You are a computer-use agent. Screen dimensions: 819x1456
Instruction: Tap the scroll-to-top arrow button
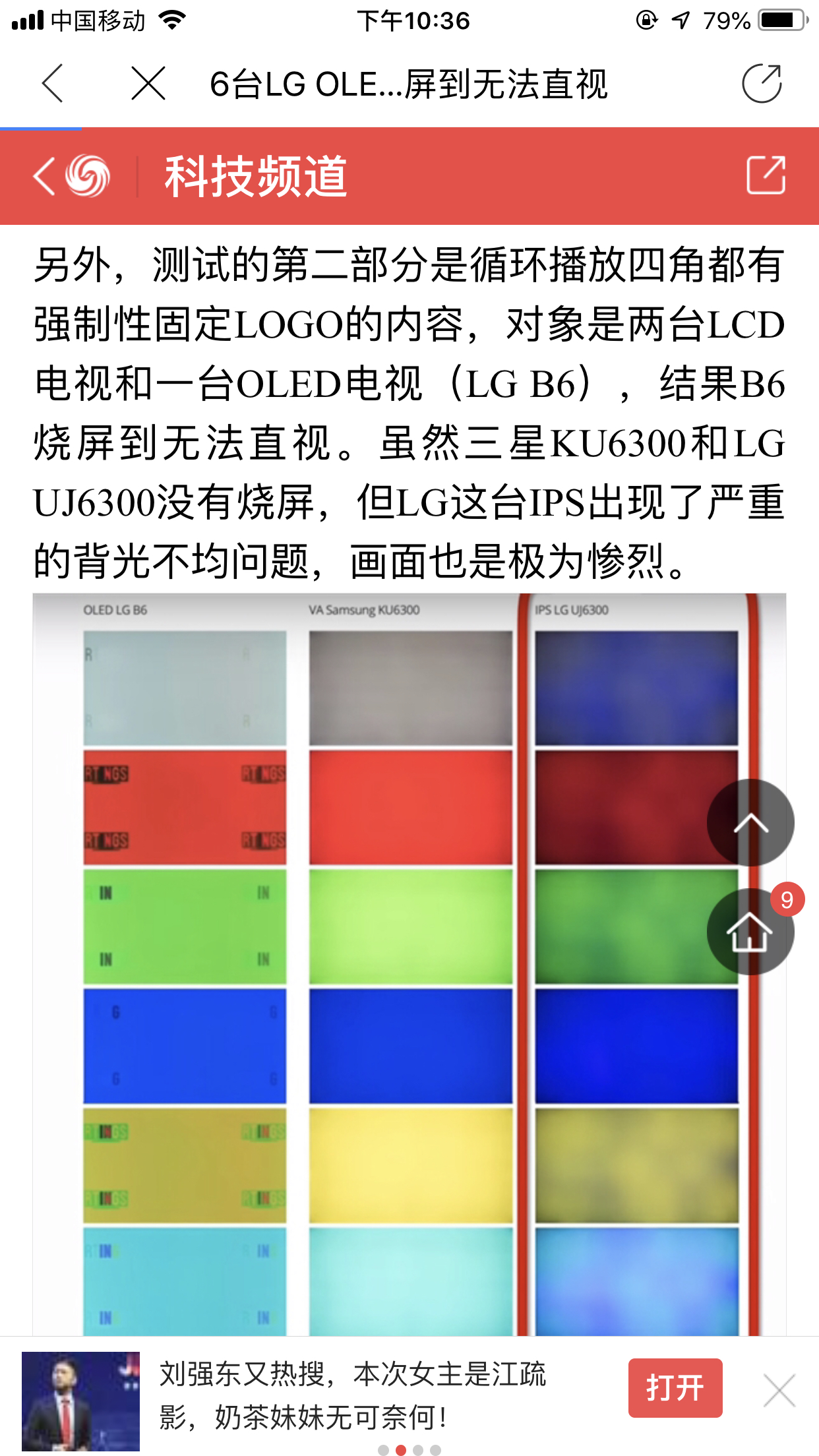[751, 823]
